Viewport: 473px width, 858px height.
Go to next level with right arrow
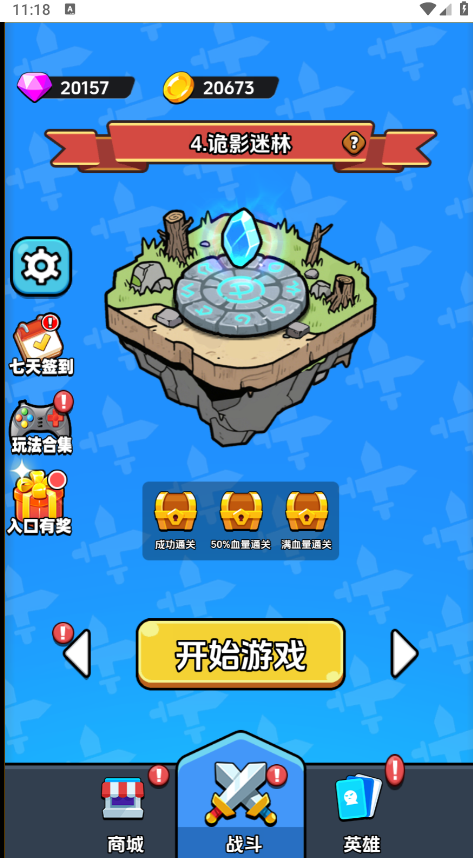coord(405,653)
